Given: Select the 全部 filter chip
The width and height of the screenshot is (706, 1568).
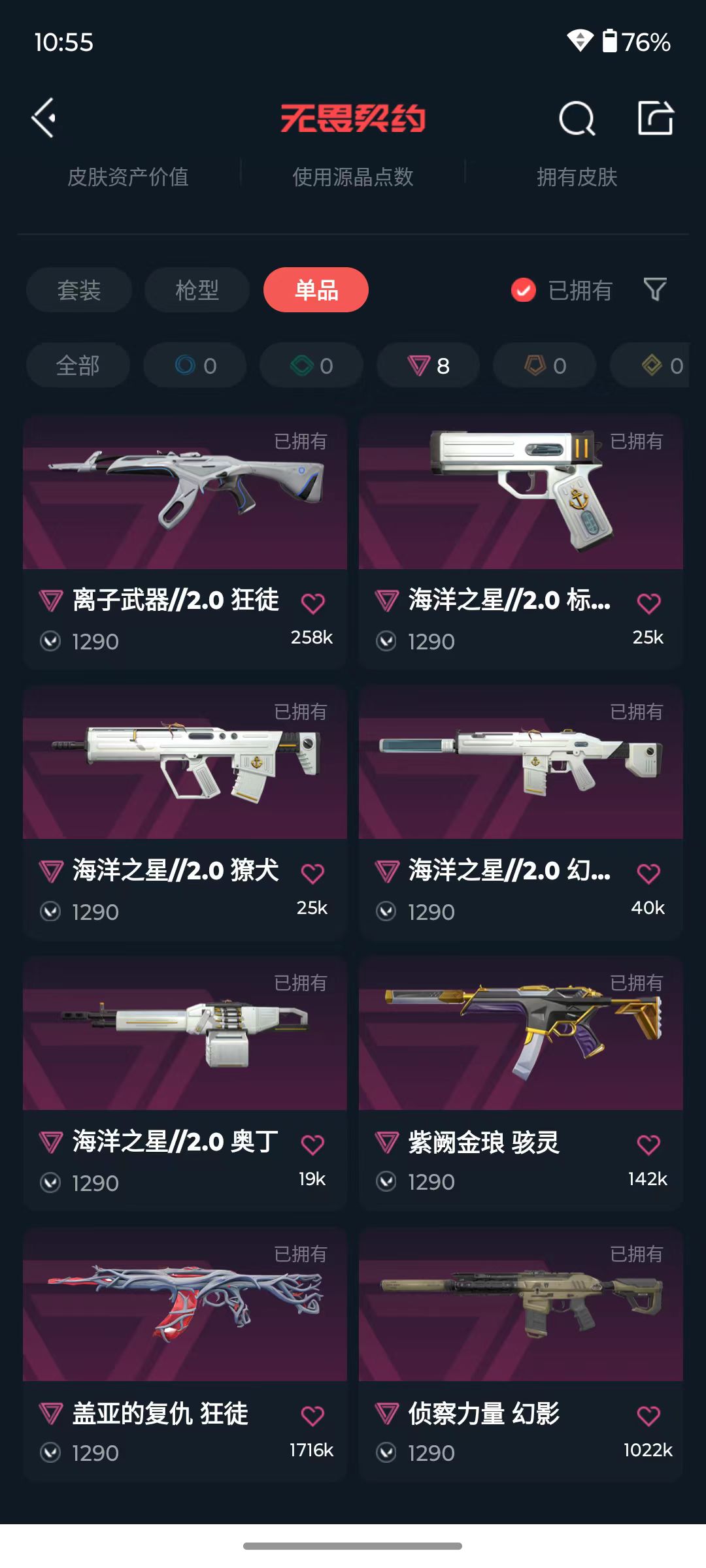Looking at the screenshot, I should coord(78,365).
